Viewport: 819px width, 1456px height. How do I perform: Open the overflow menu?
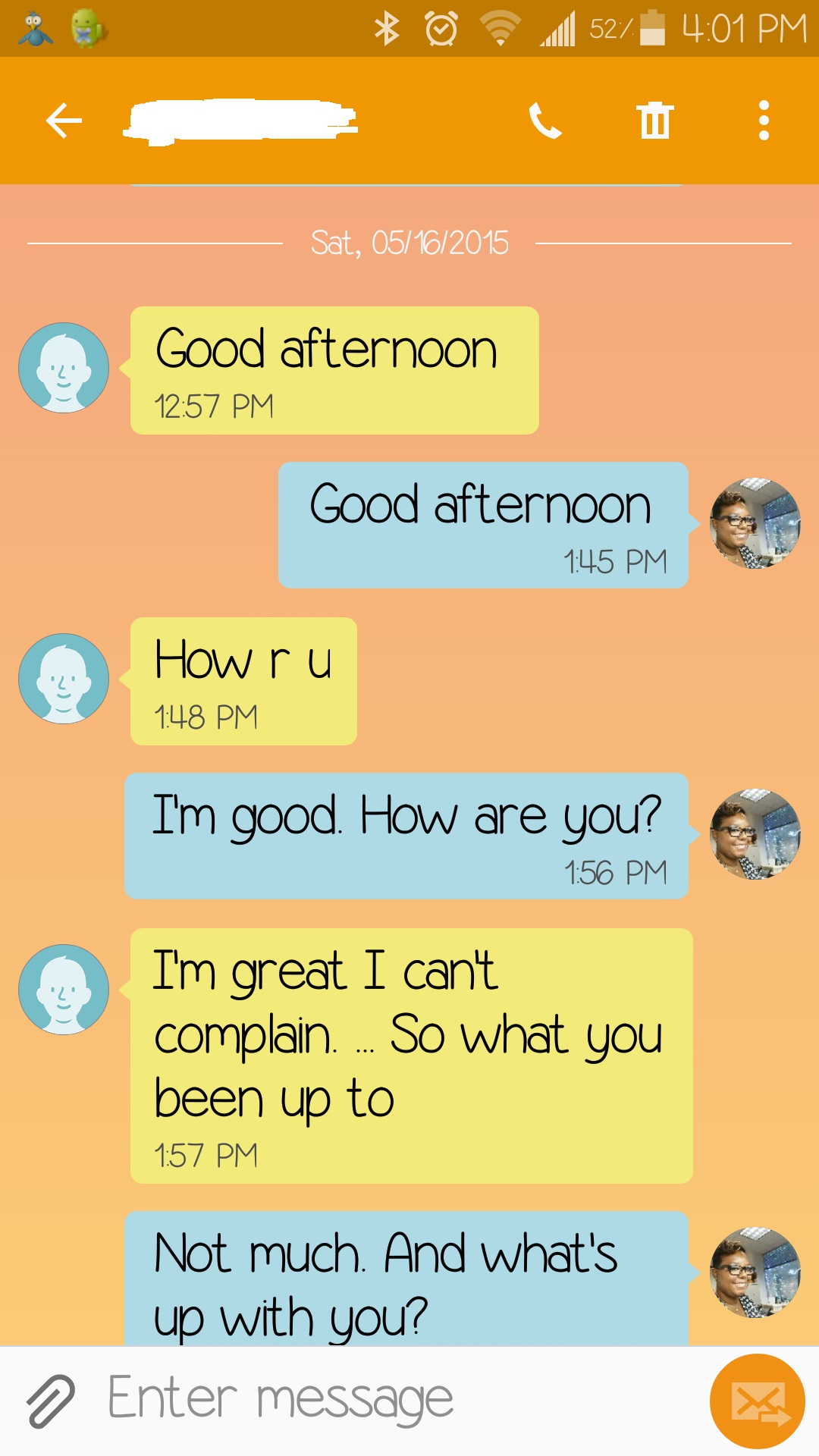(764, 121)
